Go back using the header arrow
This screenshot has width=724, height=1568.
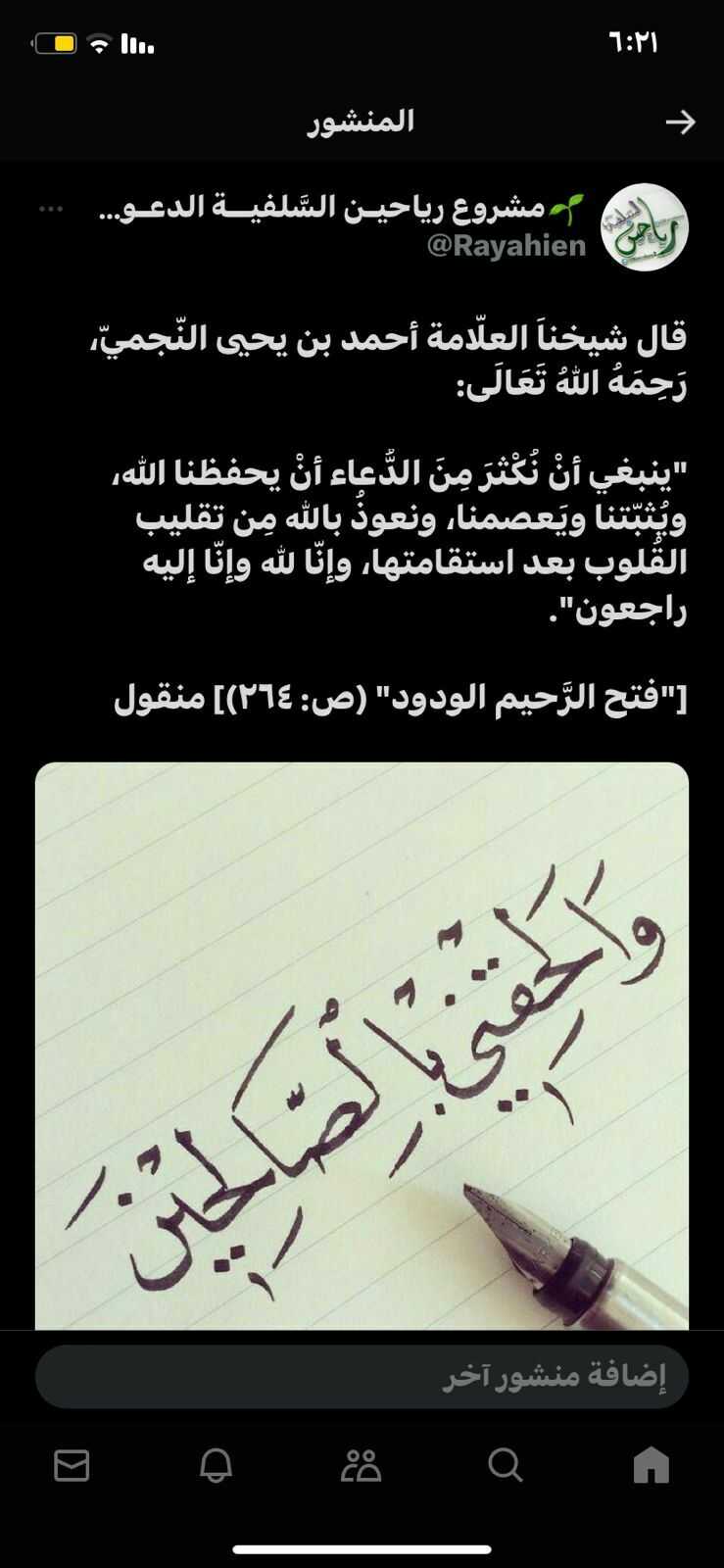[x=680, y=122]
